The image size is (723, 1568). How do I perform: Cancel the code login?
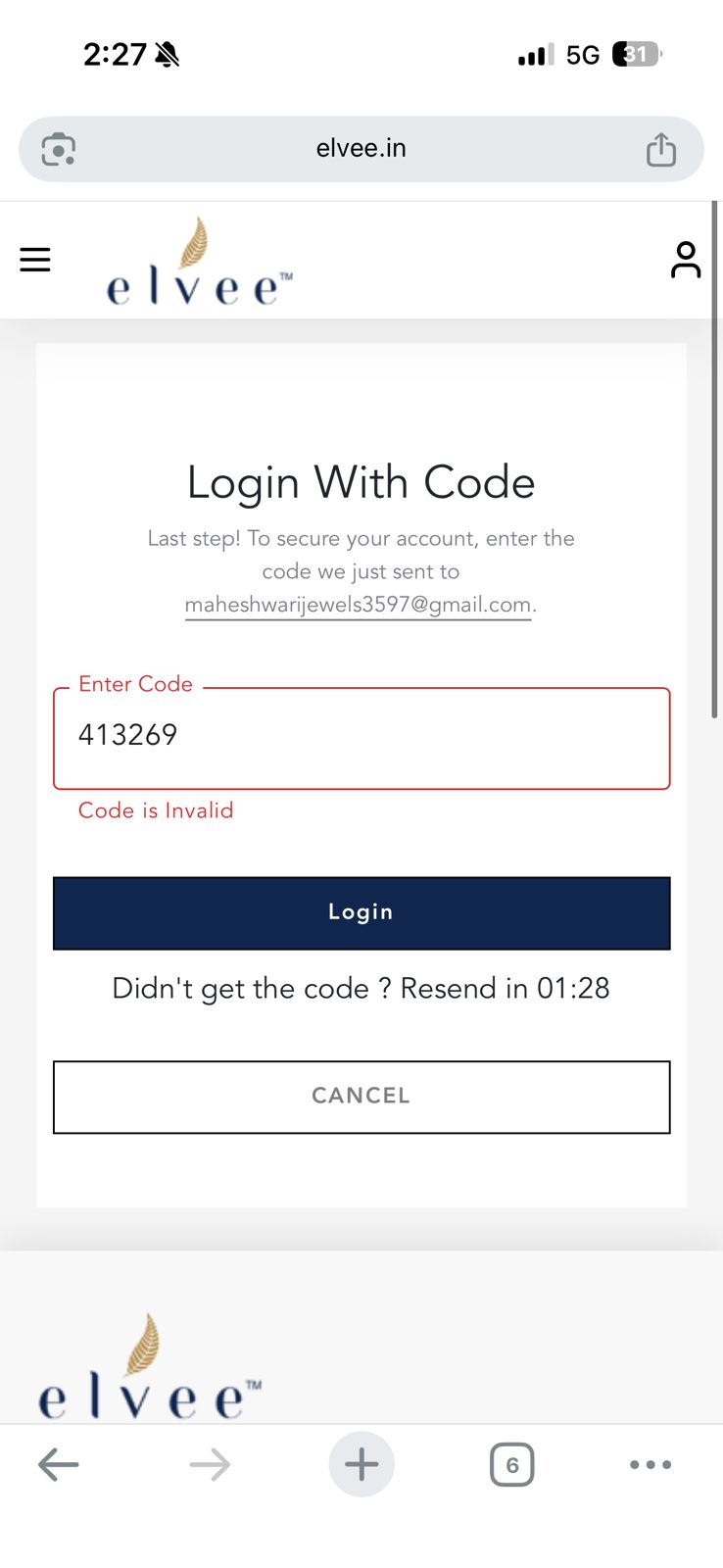(x=361, y=1096)
